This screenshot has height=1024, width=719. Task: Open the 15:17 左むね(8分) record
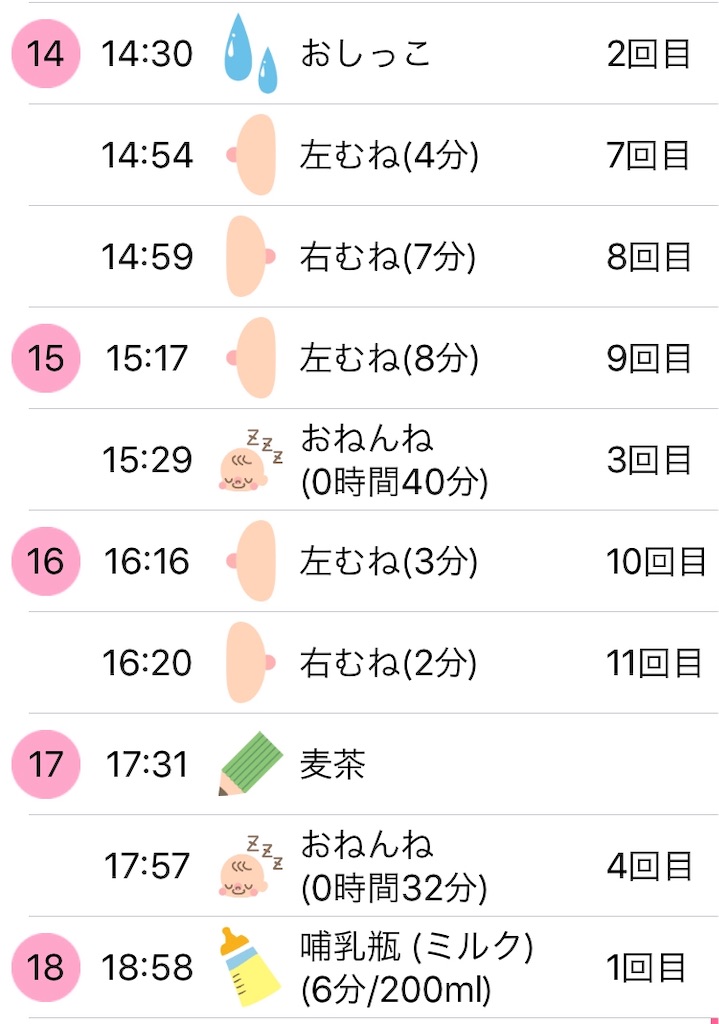point(388,358)
